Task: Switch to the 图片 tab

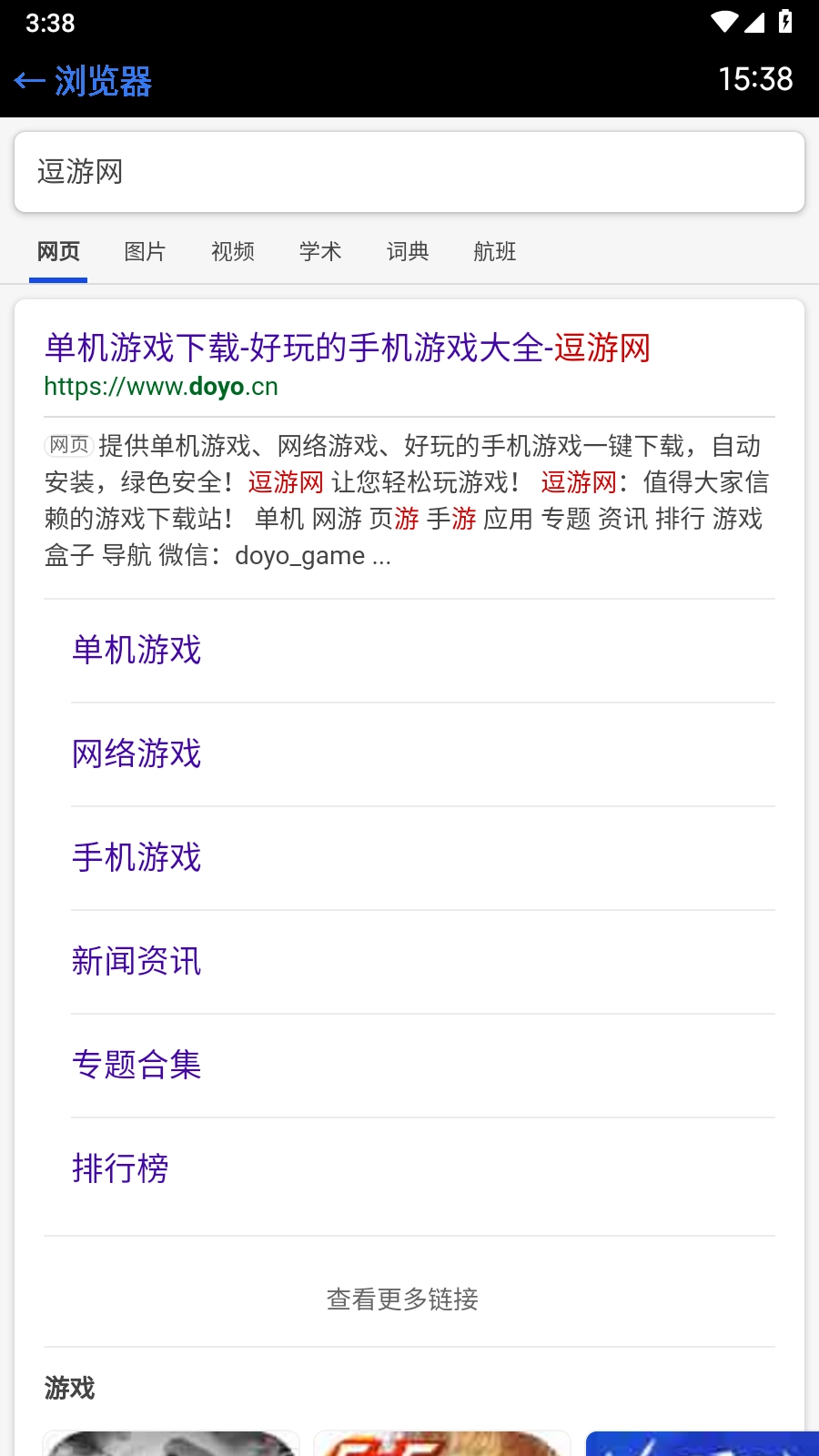Action: point(145,251)
